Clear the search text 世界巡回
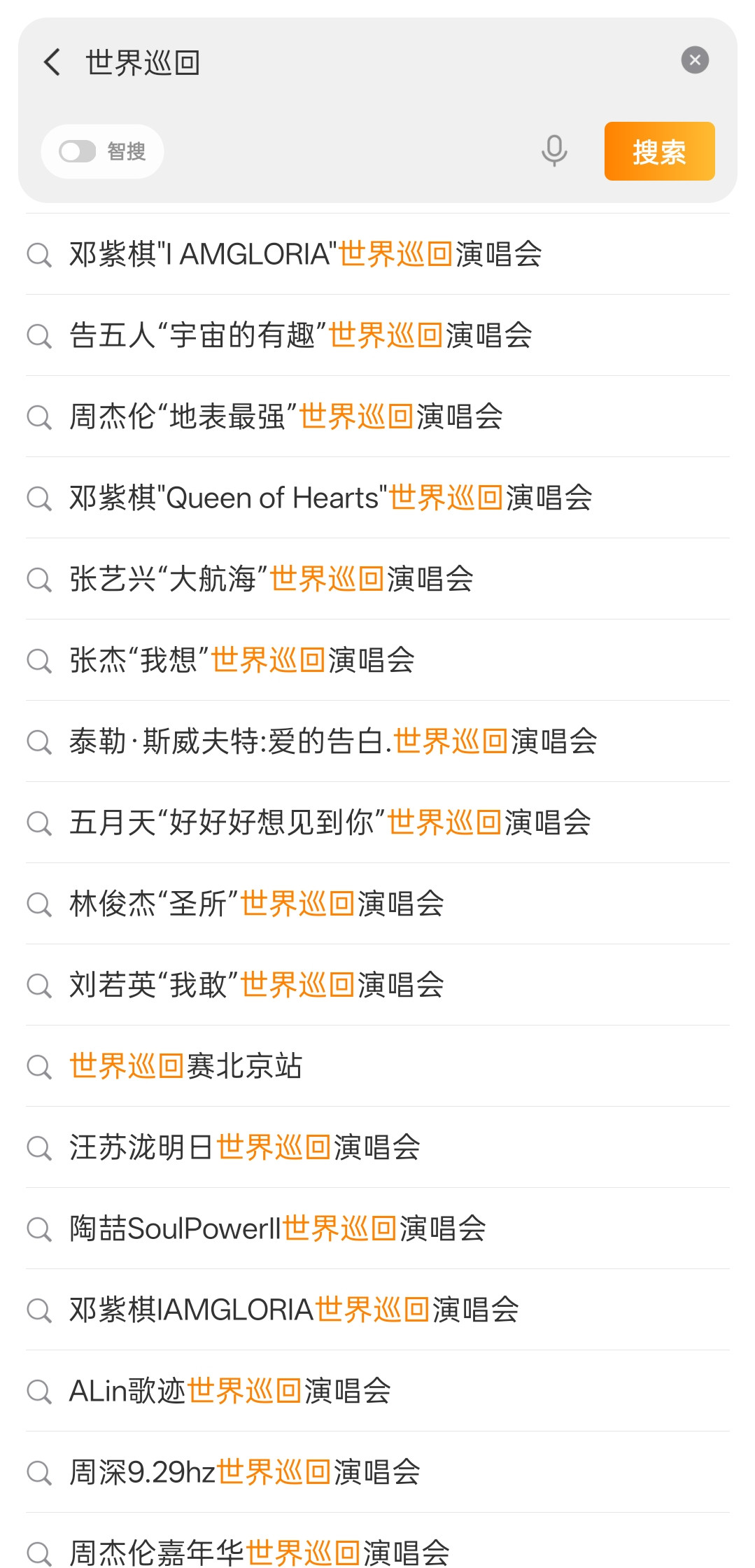The image size is (755, 1568). 694,60
